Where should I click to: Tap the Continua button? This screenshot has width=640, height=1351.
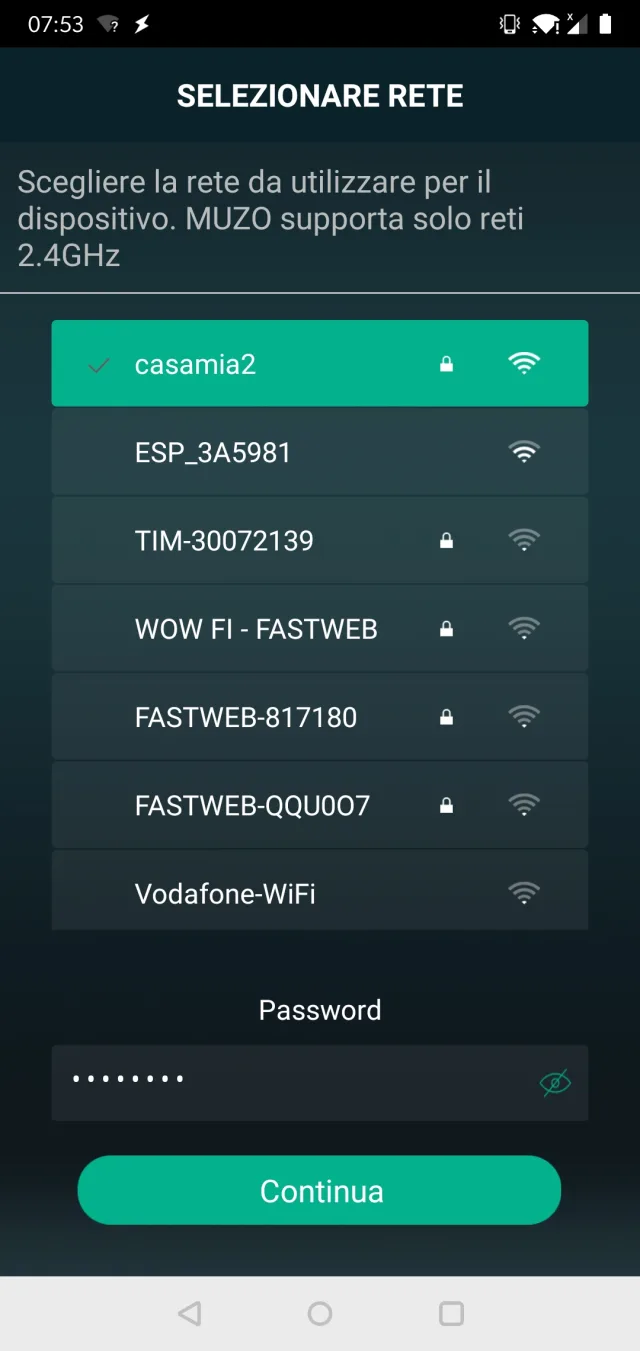tap(319, 1190)
